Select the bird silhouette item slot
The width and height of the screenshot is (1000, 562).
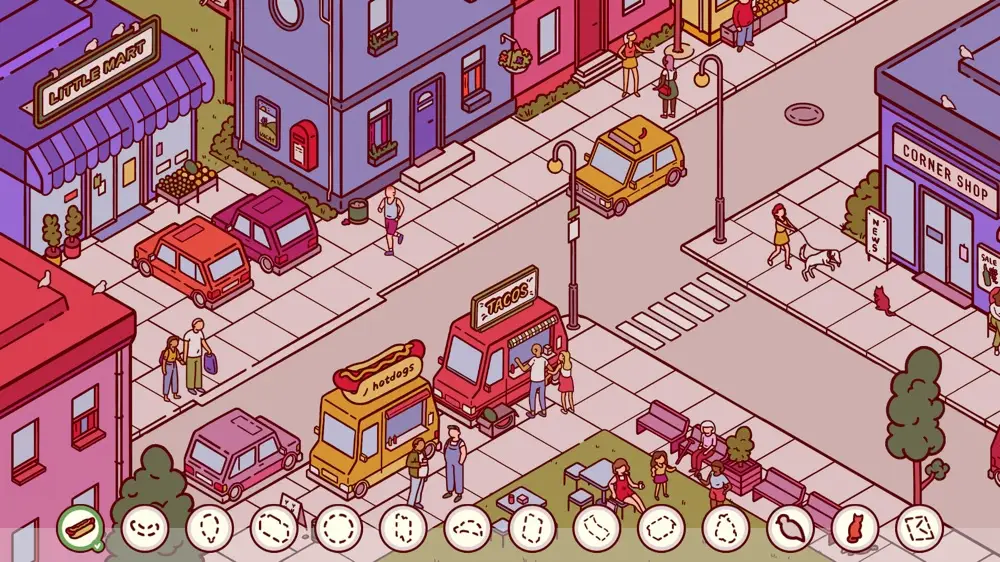[x=790, y=528]
